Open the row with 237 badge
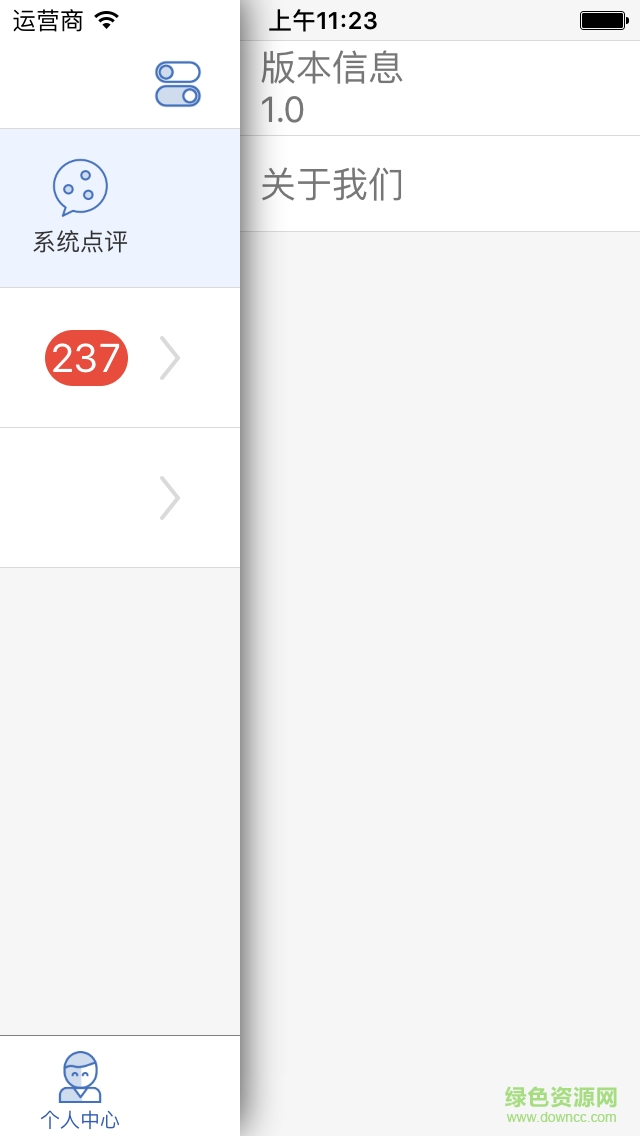 [120, 358]
